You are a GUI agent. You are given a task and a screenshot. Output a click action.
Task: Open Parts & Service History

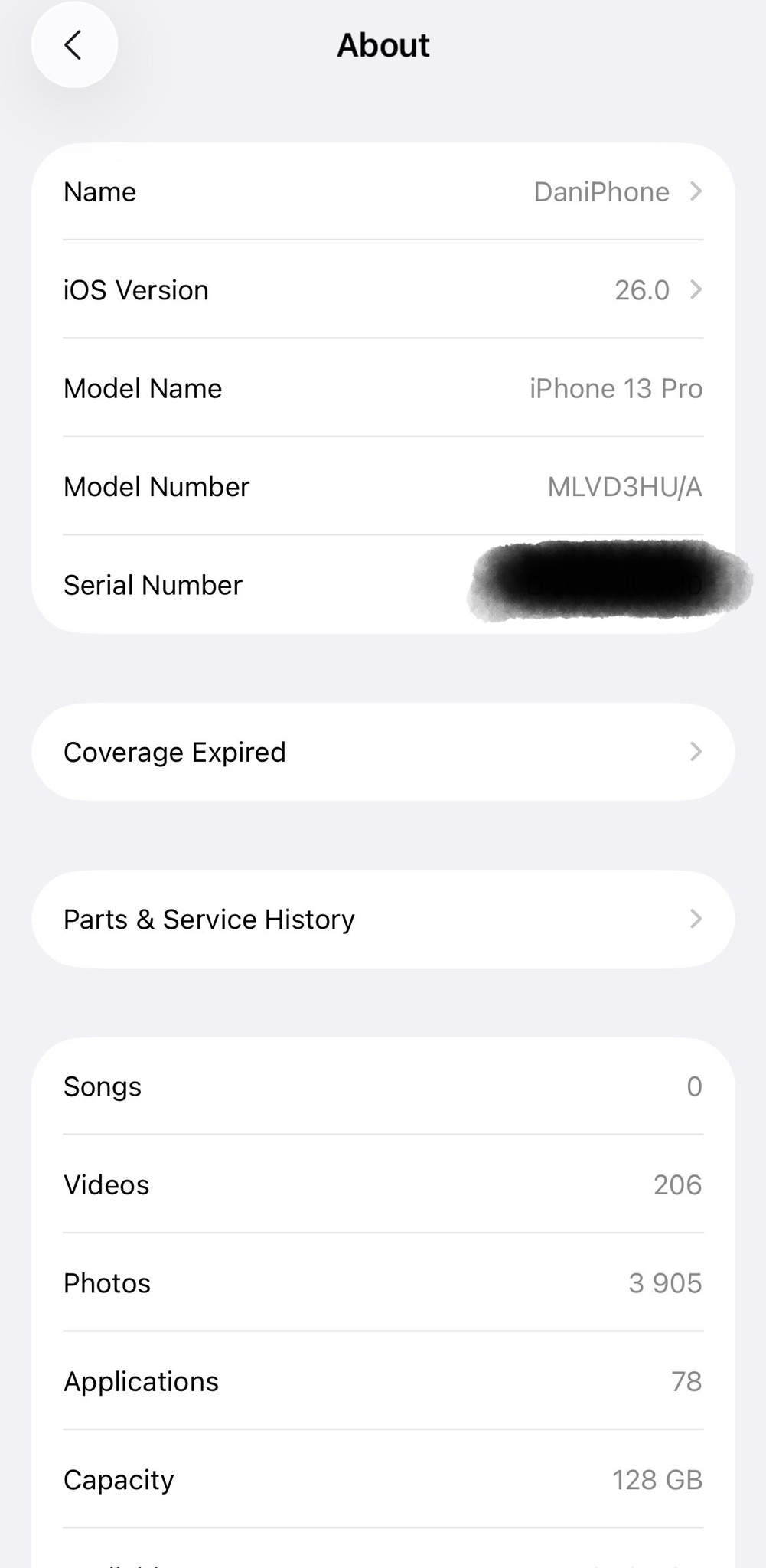click(383, 919)
